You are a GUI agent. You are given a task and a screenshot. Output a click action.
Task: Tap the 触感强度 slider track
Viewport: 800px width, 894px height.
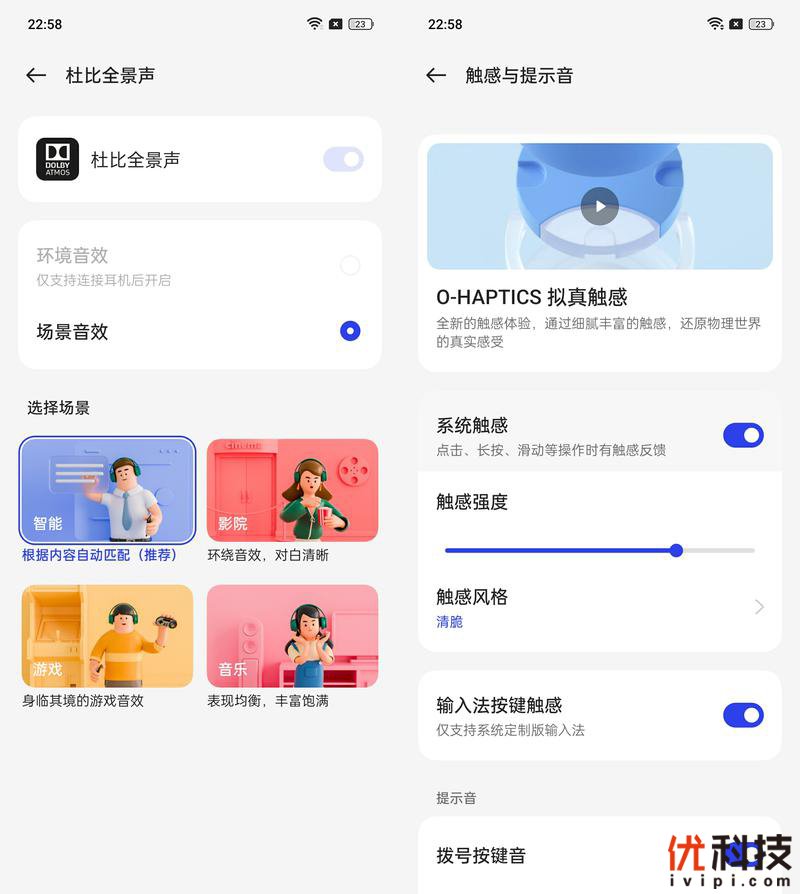[x=600, y=550]
